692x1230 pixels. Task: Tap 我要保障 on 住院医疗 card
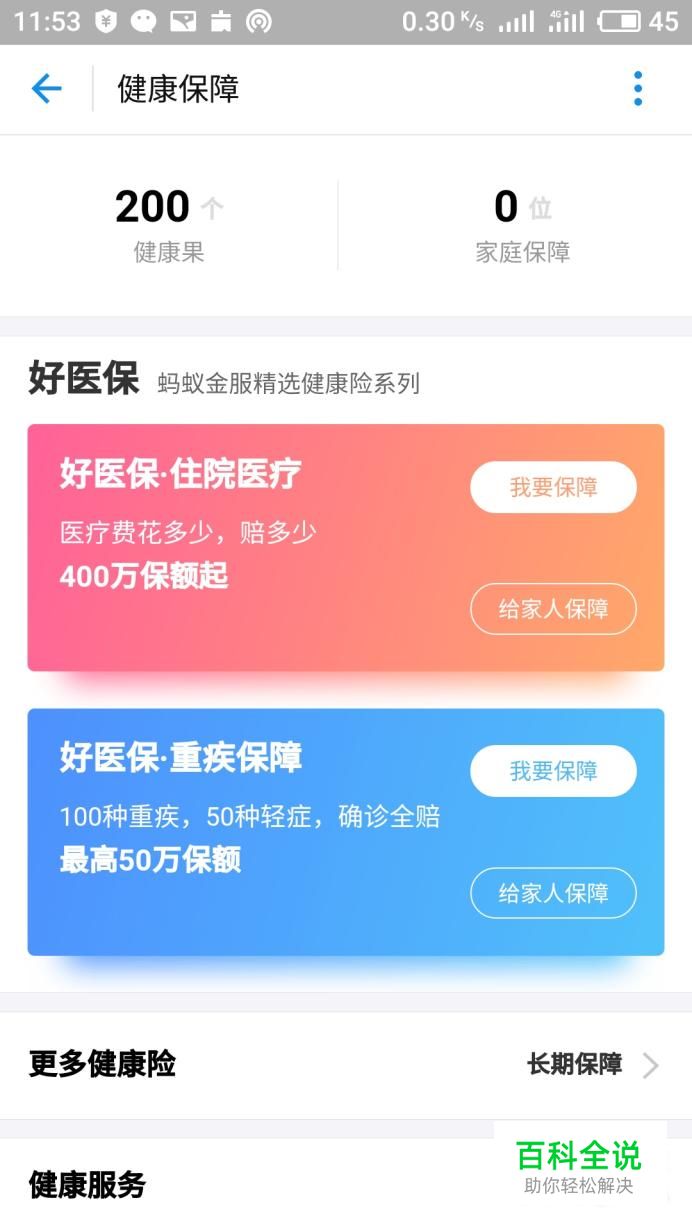(x=553, y=487)
